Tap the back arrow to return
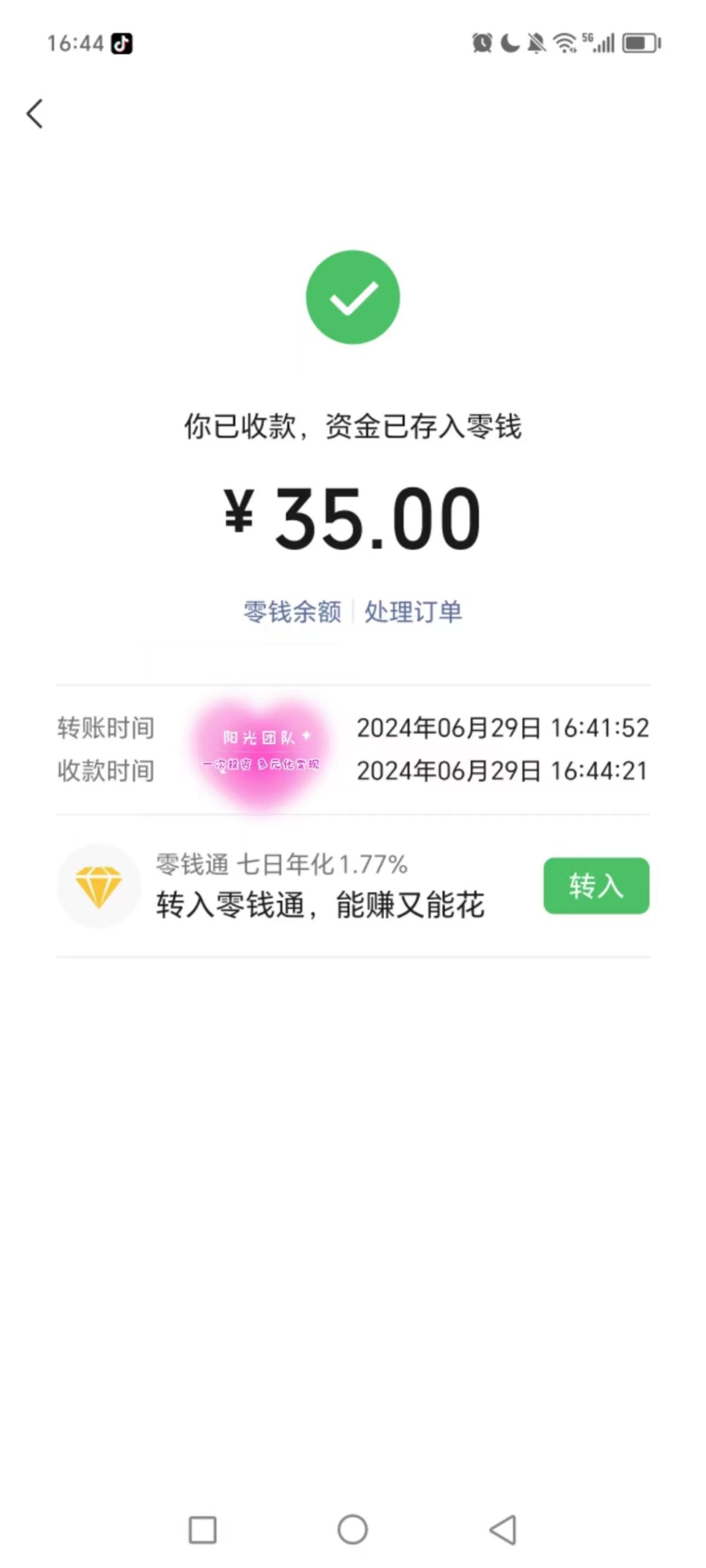Viewport: 706px width, 1568px height. [x=35, y=114]
